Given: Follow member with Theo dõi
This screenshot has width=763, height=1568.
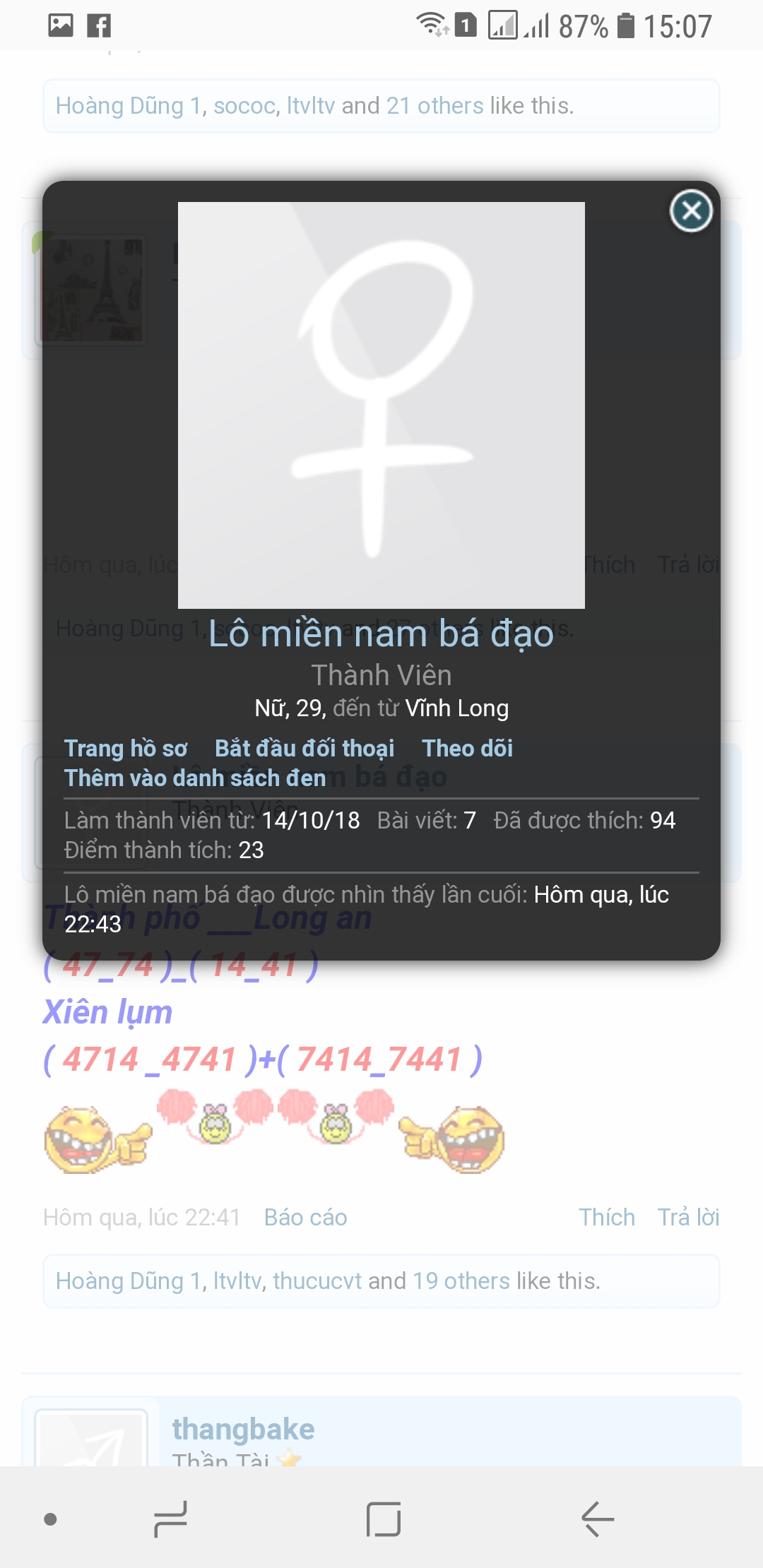Looking at the screenshot, I should (x=467, y=748).
